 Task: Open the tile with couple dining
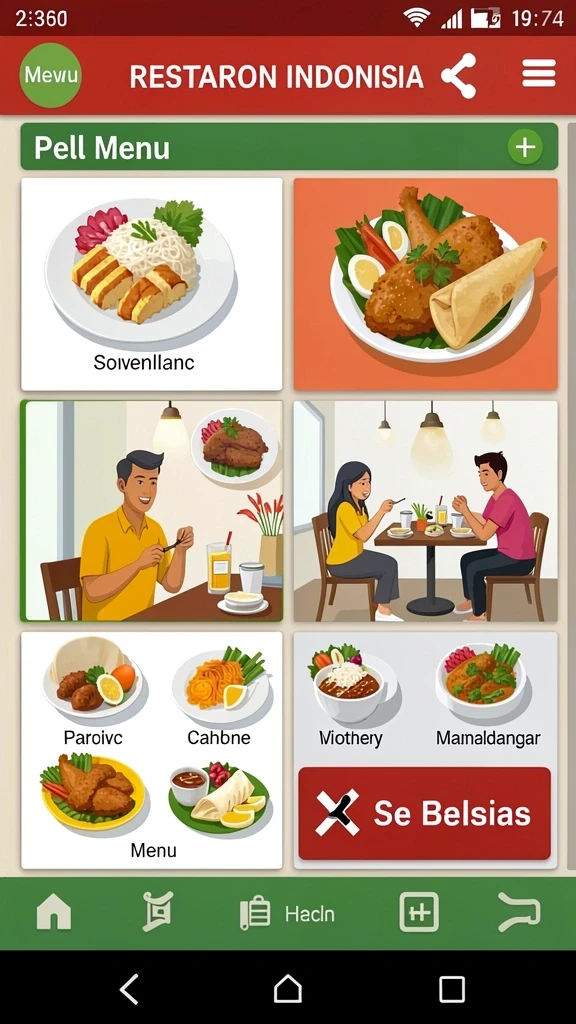(426, 511)
